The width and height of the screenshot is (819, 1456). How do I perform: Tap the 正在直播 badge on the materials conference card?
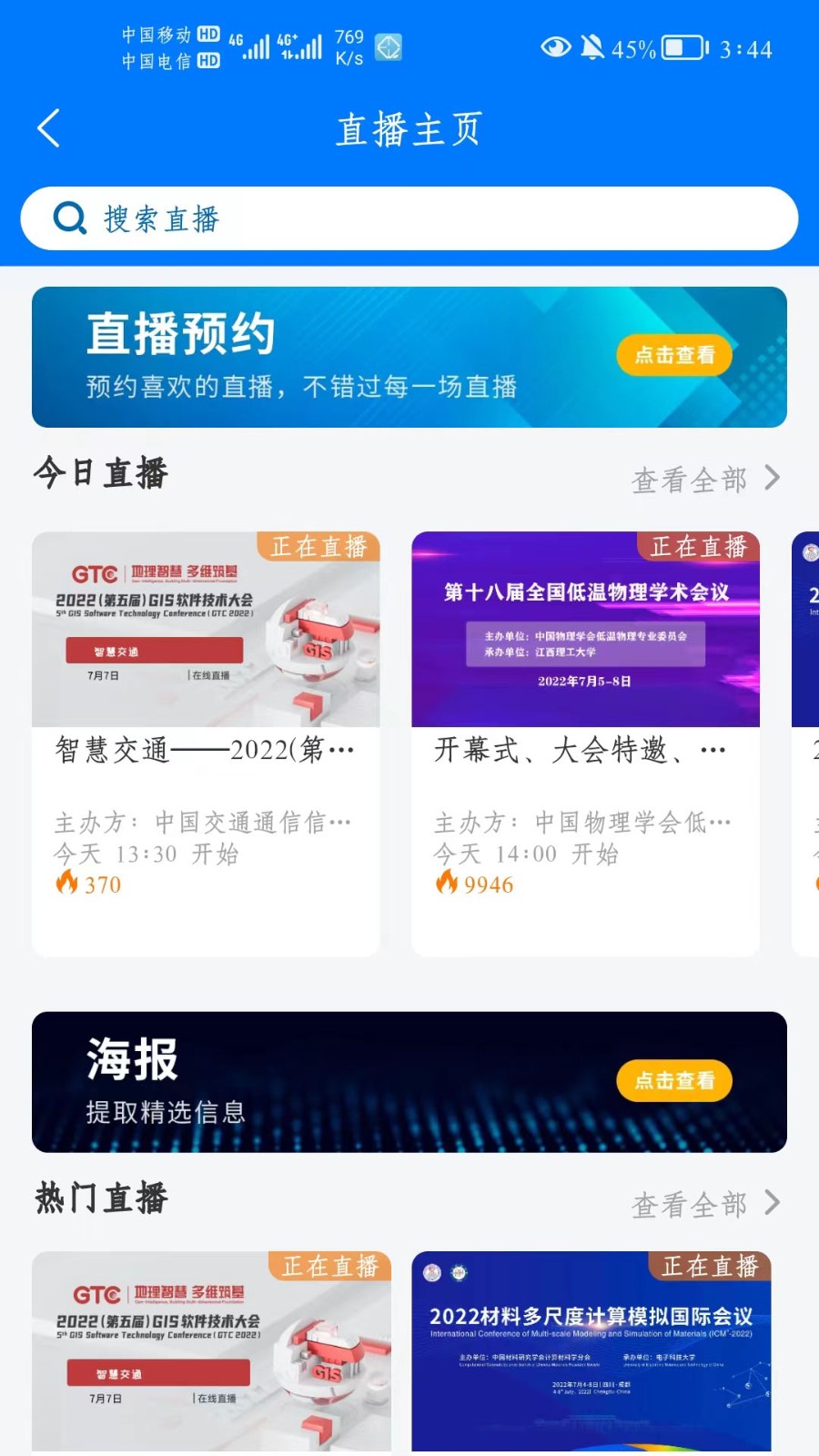tap(713, 1266)
